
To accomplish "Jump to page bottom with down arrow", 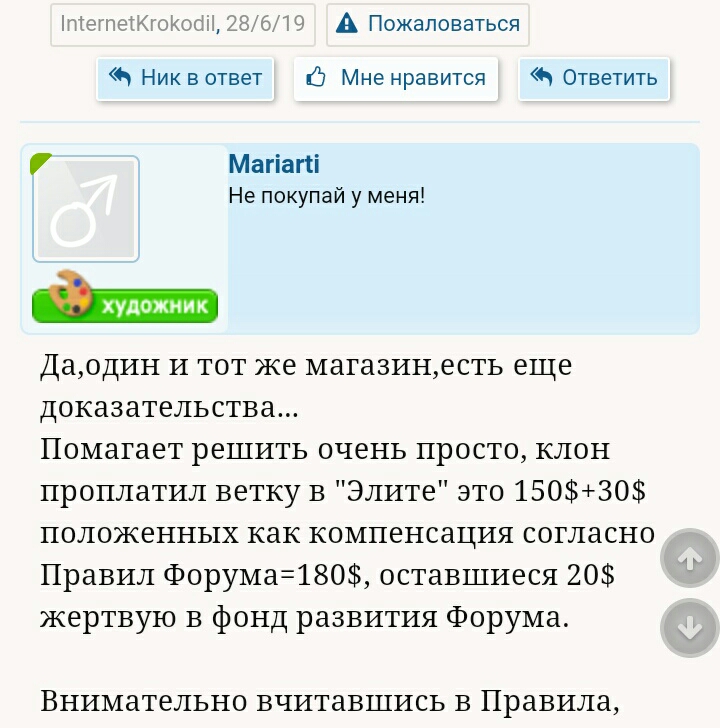I will [x=690, y=628].
